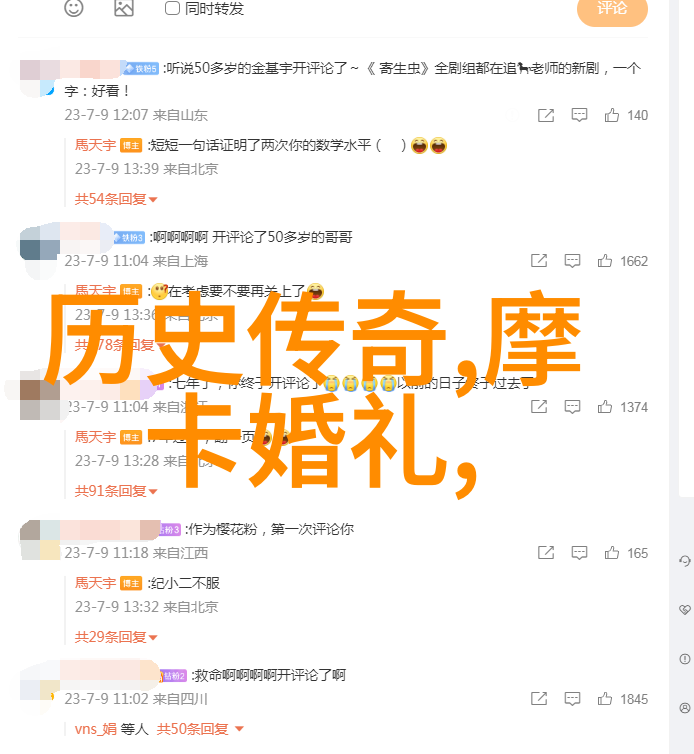Reply to the 救命啊啊啊啊开评论了啊 comment

(572, 699)
